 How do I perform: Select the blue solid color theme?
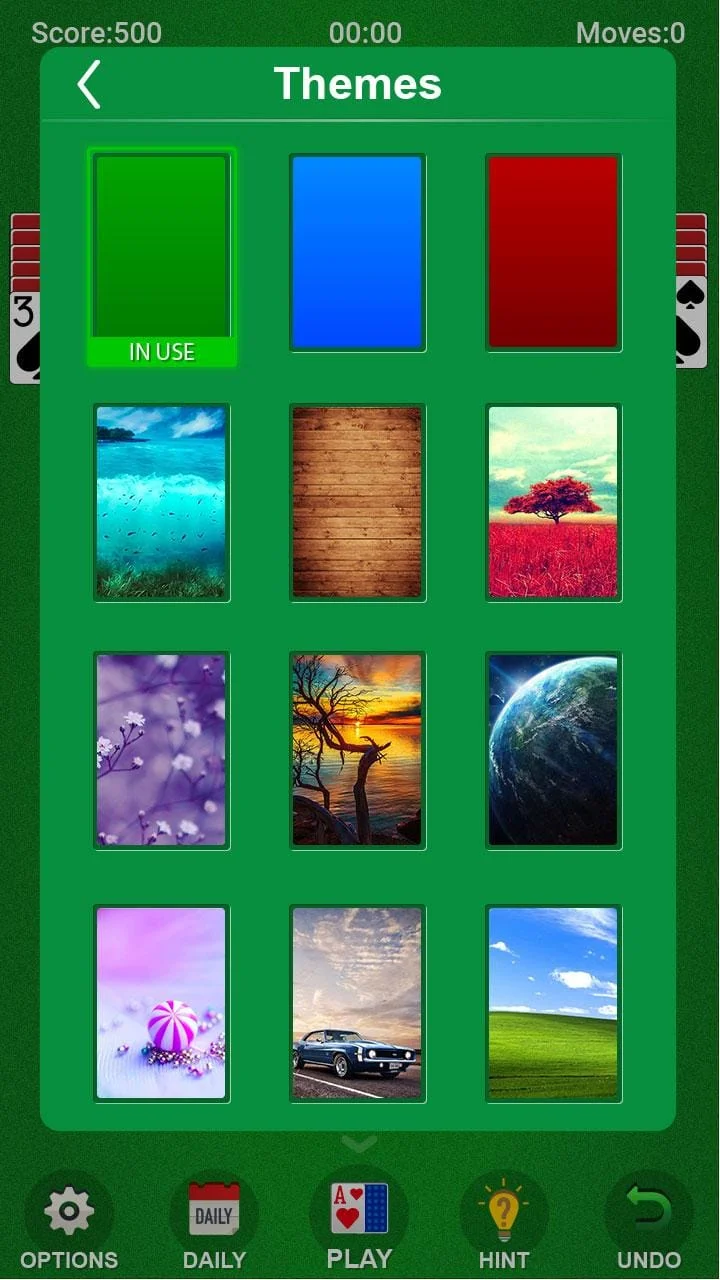point(357,251)
